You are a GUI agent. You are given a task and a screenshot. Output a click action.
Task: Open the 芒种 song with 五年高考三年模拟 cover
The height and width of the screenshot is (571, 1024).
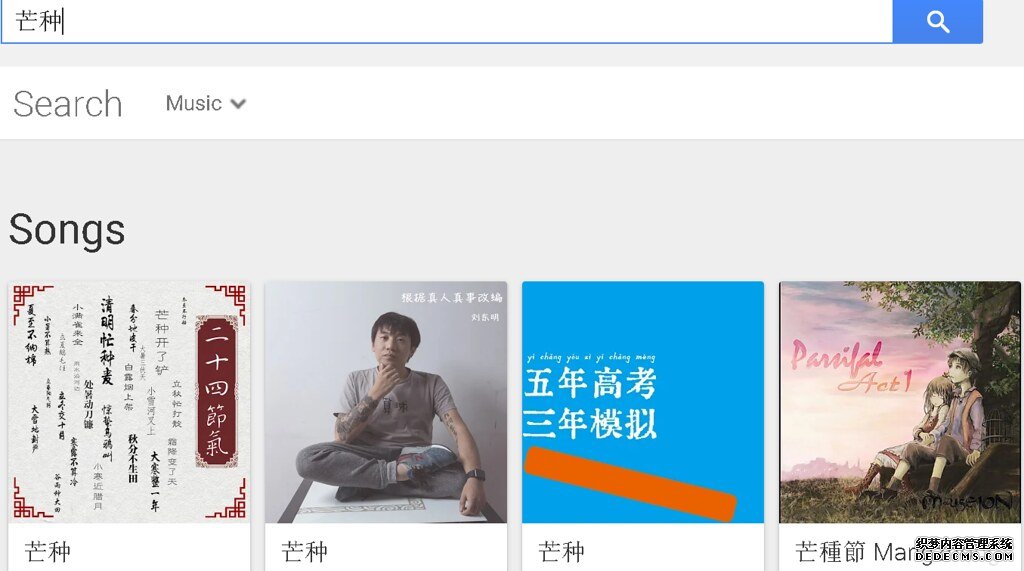(643, 402)
